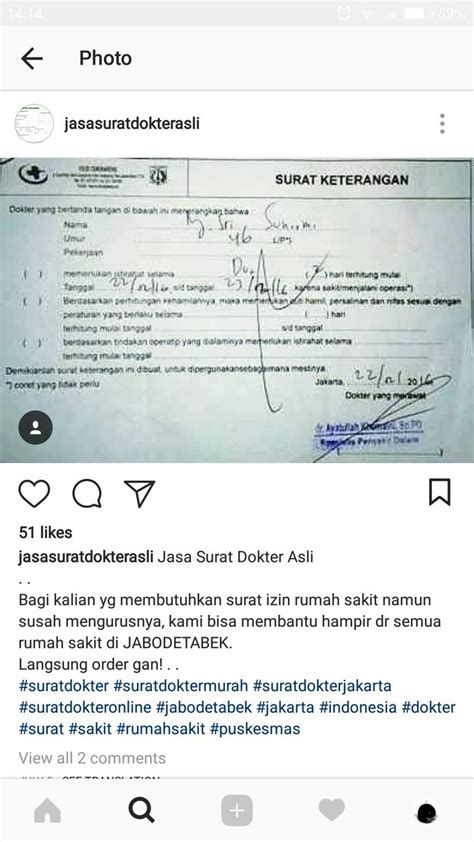Open the #jabodetabek hashtag
474x842 pixels.
point(204,707)
